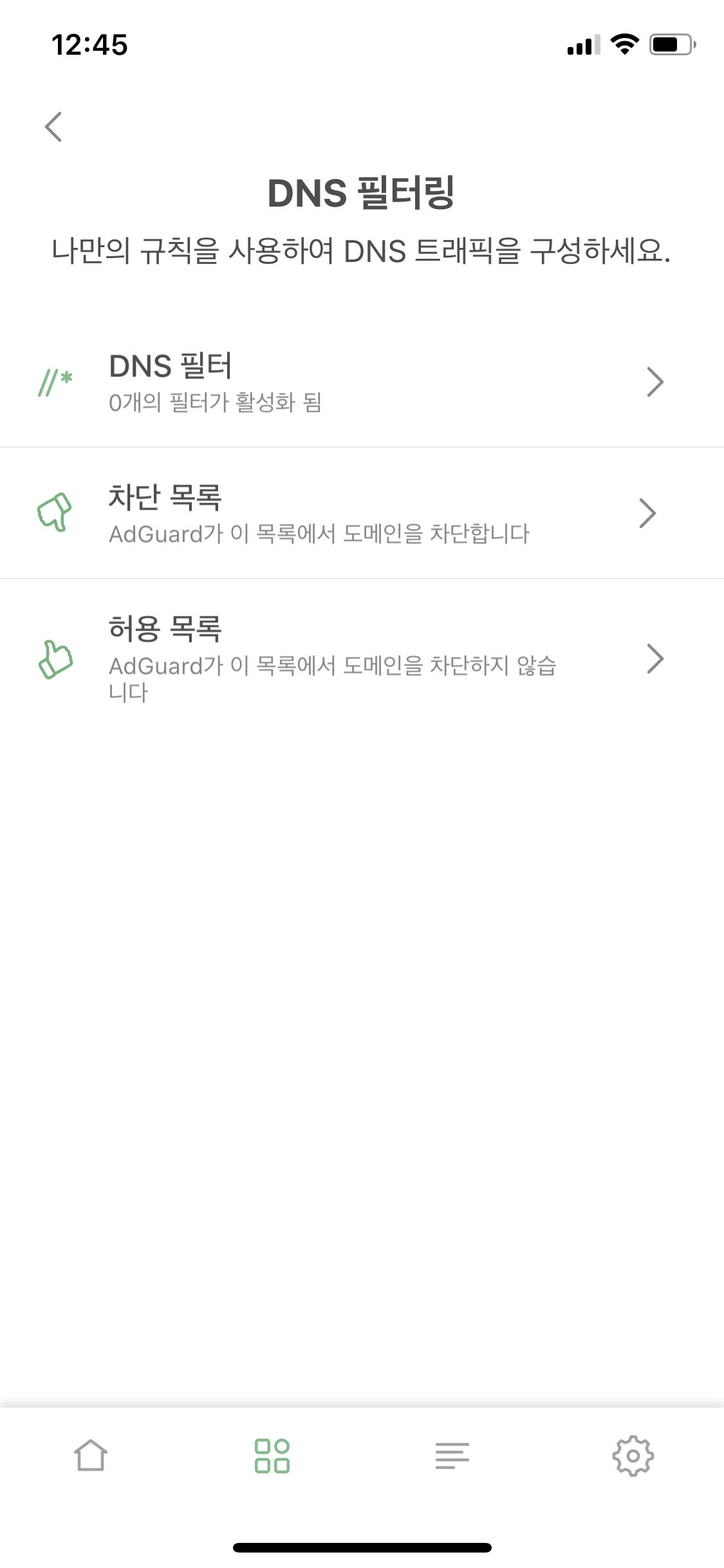The height and width of the screenshot is (1568, 724).
Task: Open the settings gear tab
Action: 633,1455
